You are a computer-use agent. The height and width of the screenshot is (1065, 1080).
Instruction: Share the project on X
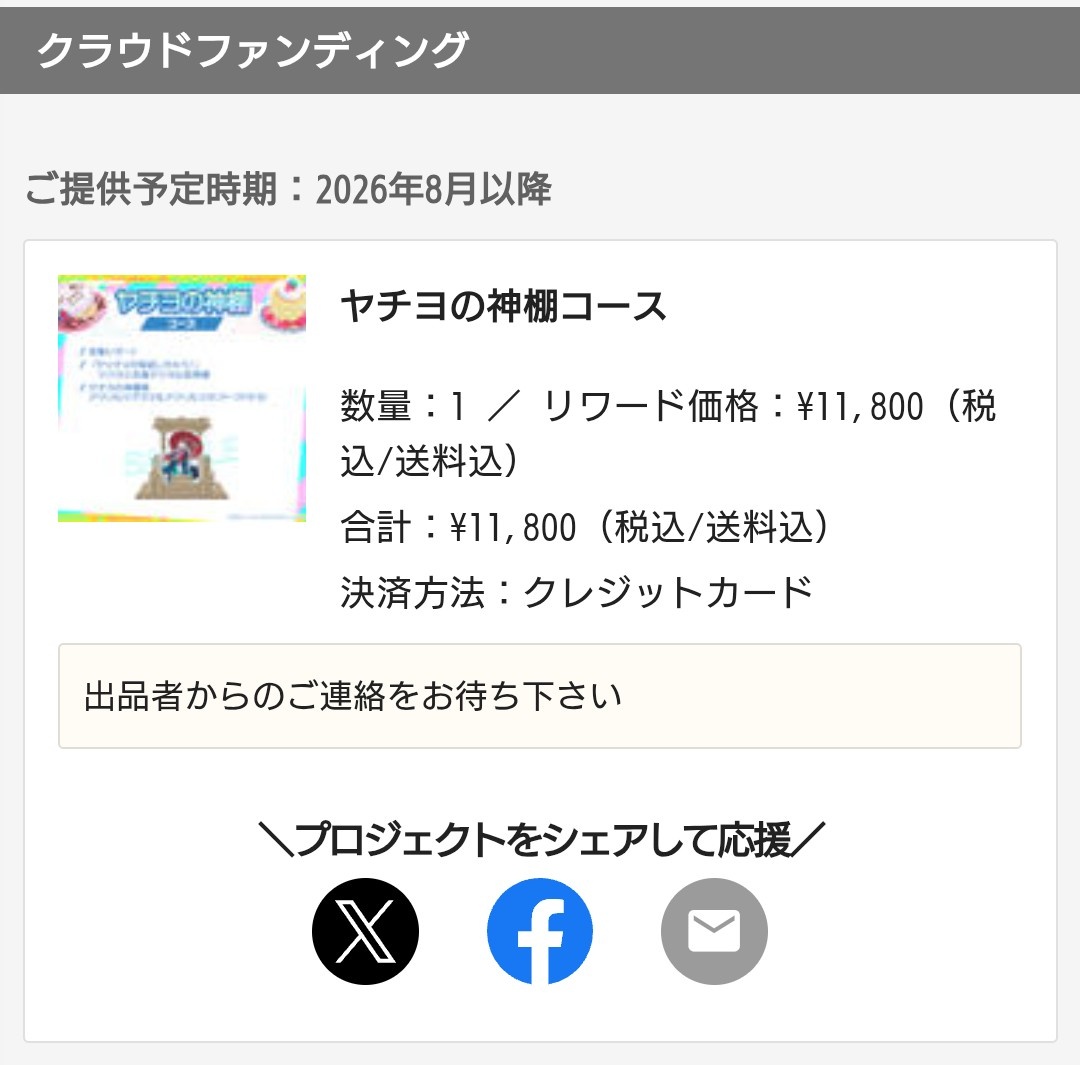[365, 931]
